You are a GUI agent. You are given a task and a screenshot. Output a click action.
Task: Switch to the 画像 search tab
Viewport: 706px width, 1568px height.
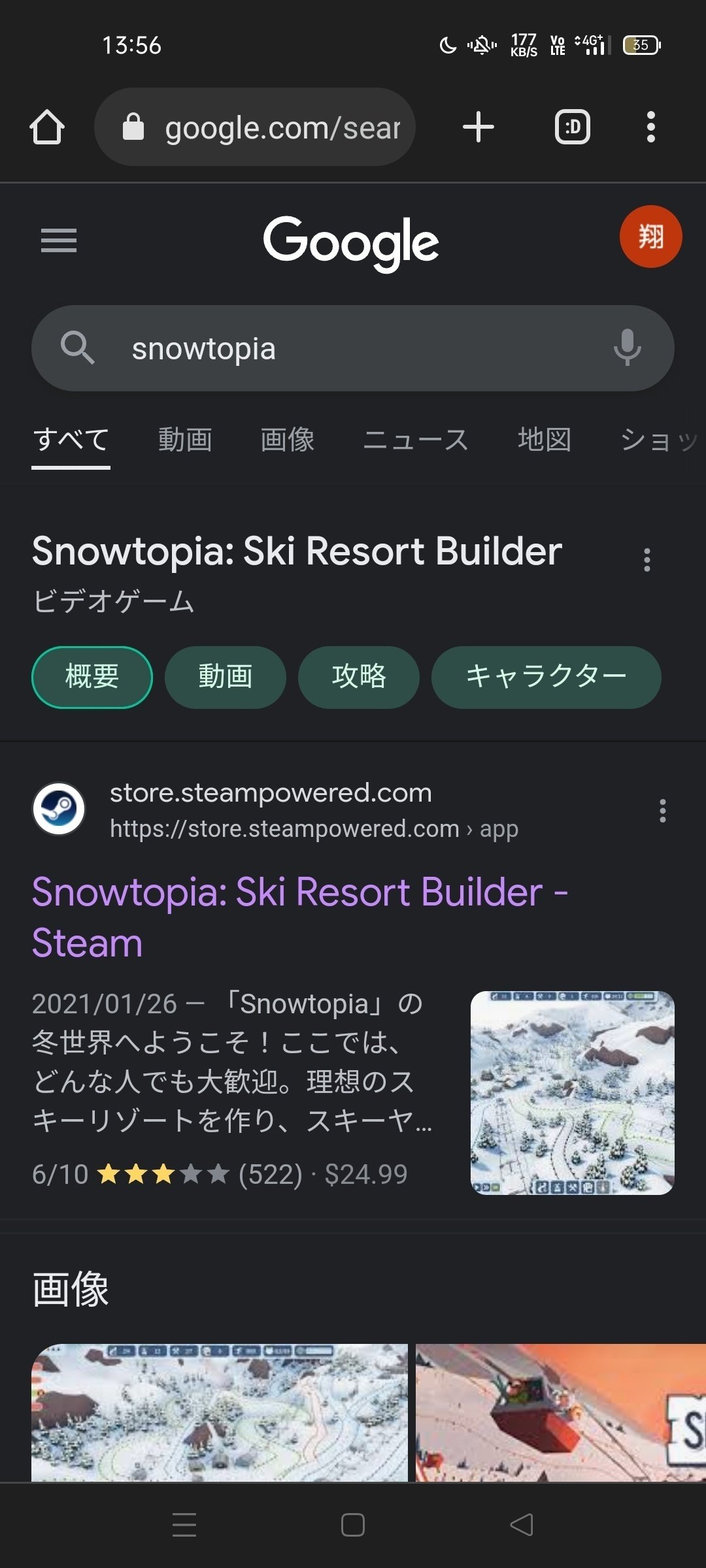288,440
